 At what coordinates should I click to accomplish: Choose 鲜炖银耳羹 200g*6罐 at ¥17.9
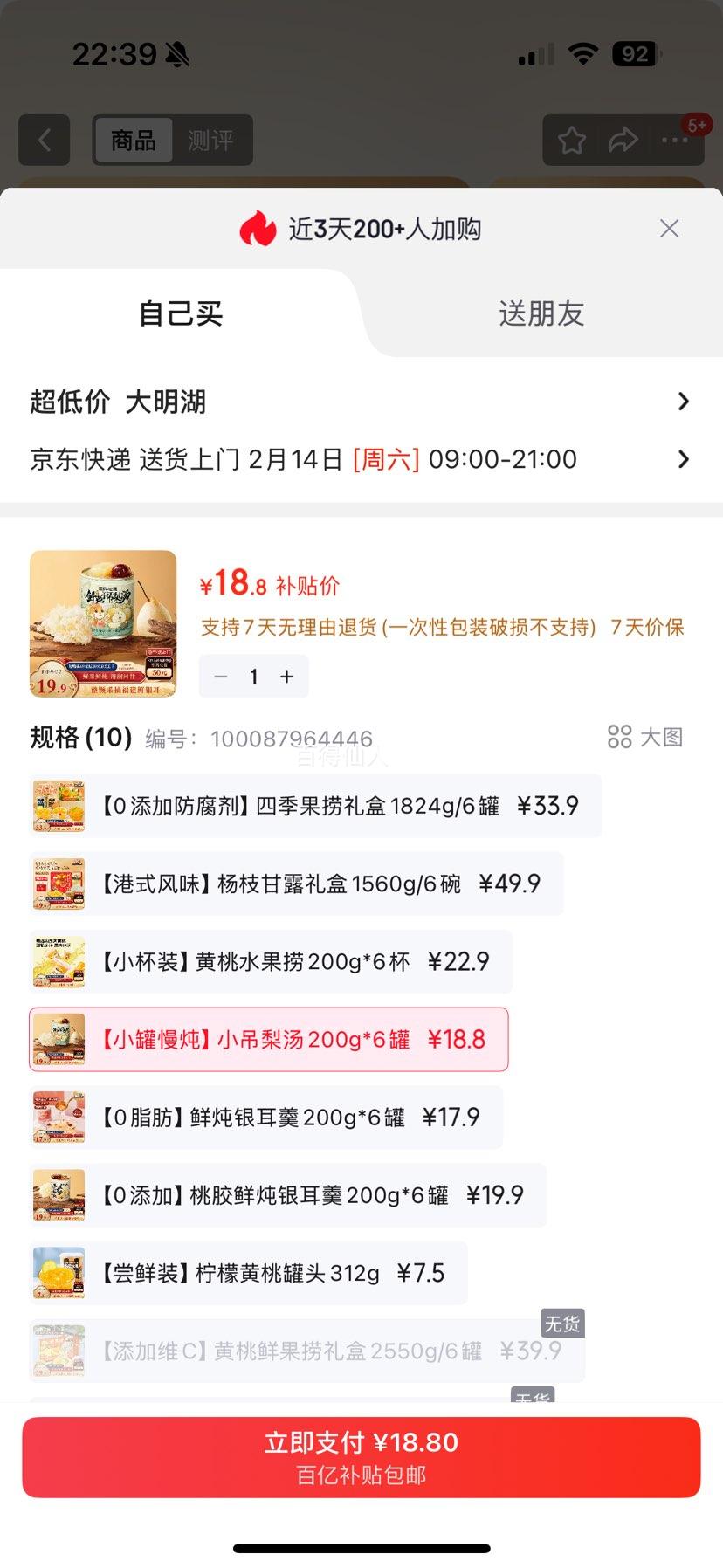coord(265,1118)
